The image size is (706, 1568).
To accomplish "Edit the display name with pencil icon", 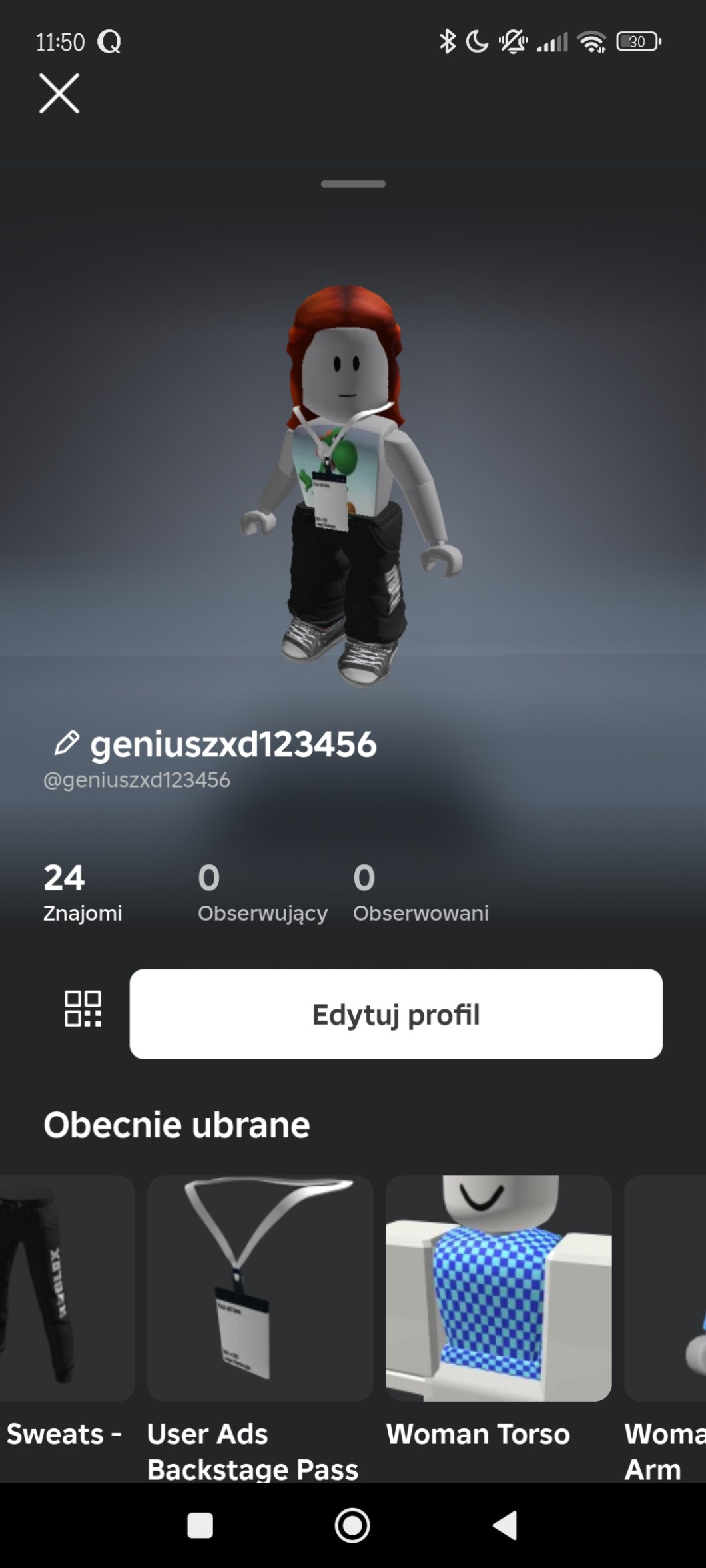I will (67, 743).
